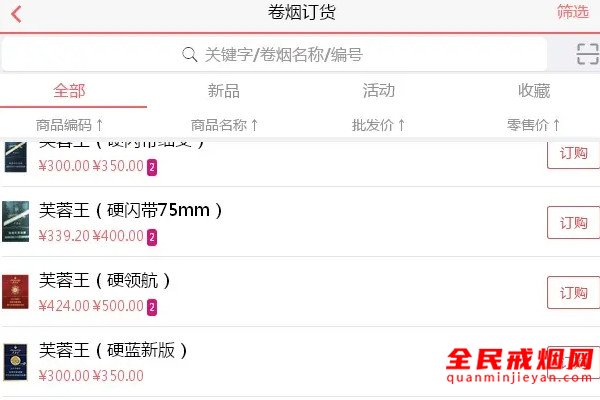Viewport: 600px width, 400px height.
Task: Order 芙蓉王（硬闪带75mm）with 订购
Action: click(573, 222)
